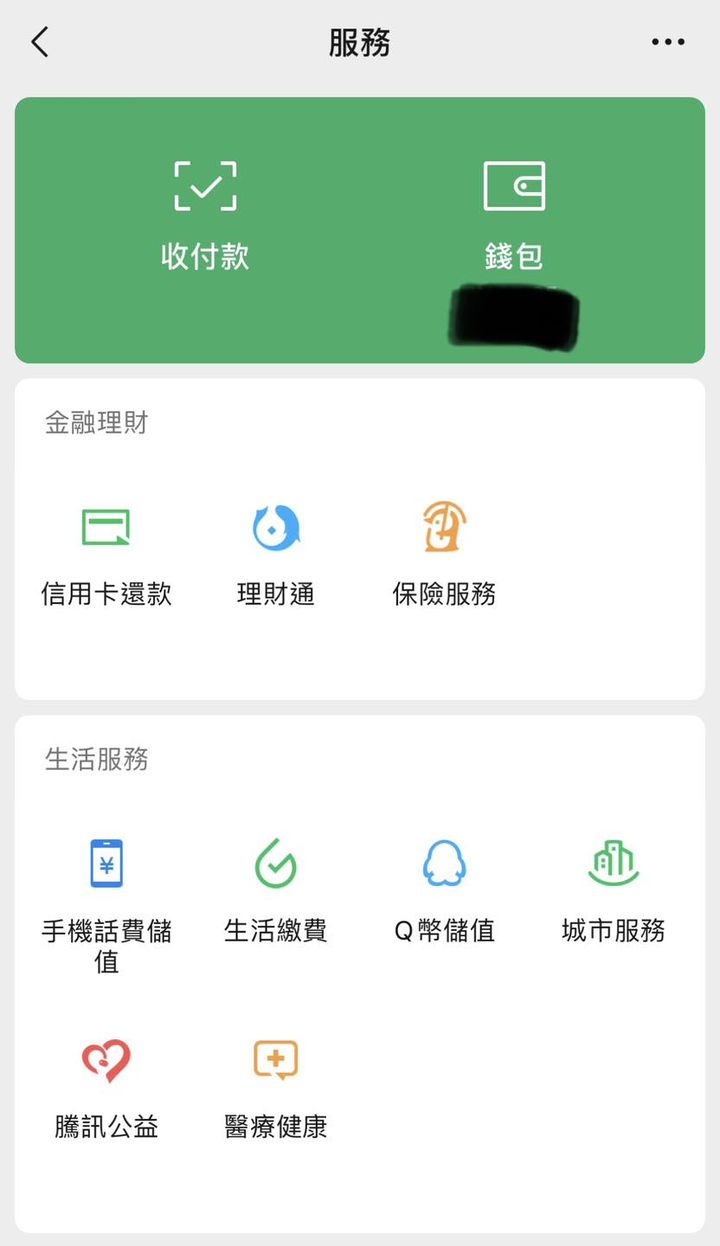720x1246 pixels.
Task: Tap the green wallet icon graphic
Action: click(515, 185)
